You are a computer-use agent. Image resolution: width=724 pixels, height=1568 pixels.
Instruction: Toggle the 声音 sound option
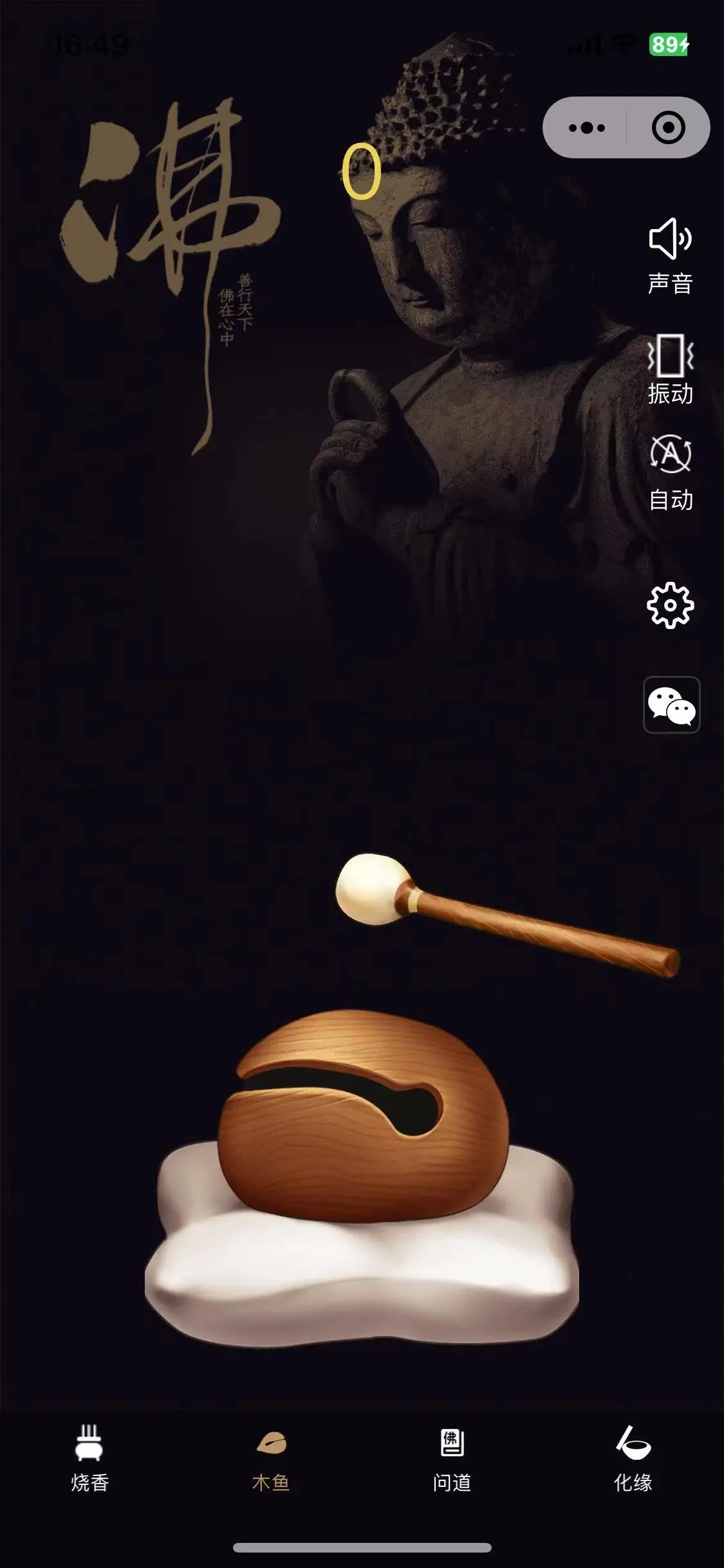click(x=670, y=256)
